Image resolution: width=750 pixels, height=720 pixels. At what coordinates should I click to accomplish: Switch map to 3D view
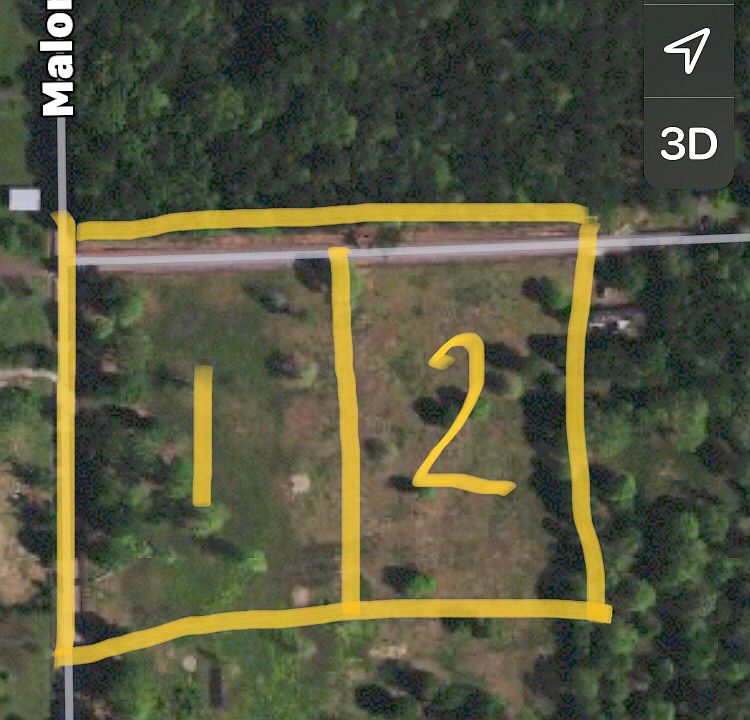[689, 145]
